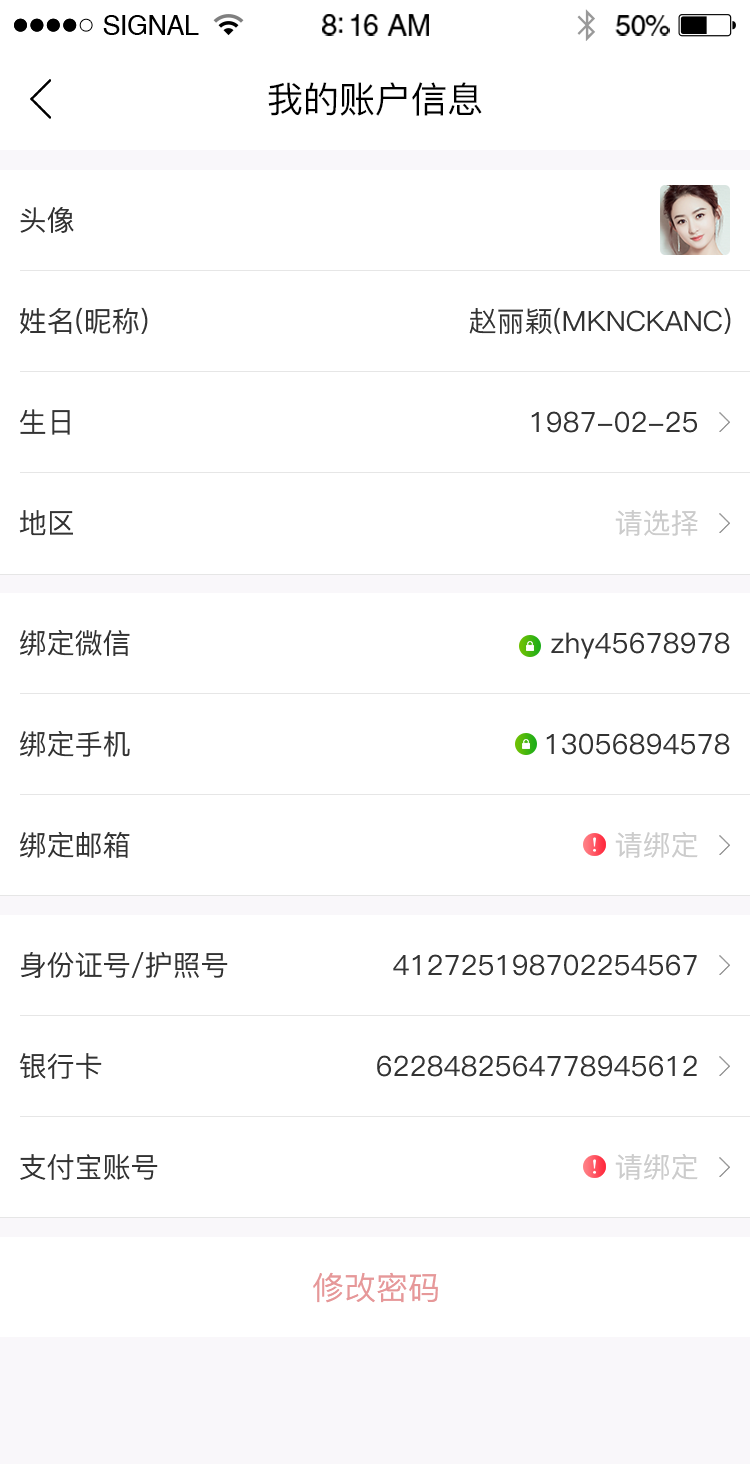Open the 绑定微信 WeChat binding row
Screen dimensions: 750x1464
(375, 644)
